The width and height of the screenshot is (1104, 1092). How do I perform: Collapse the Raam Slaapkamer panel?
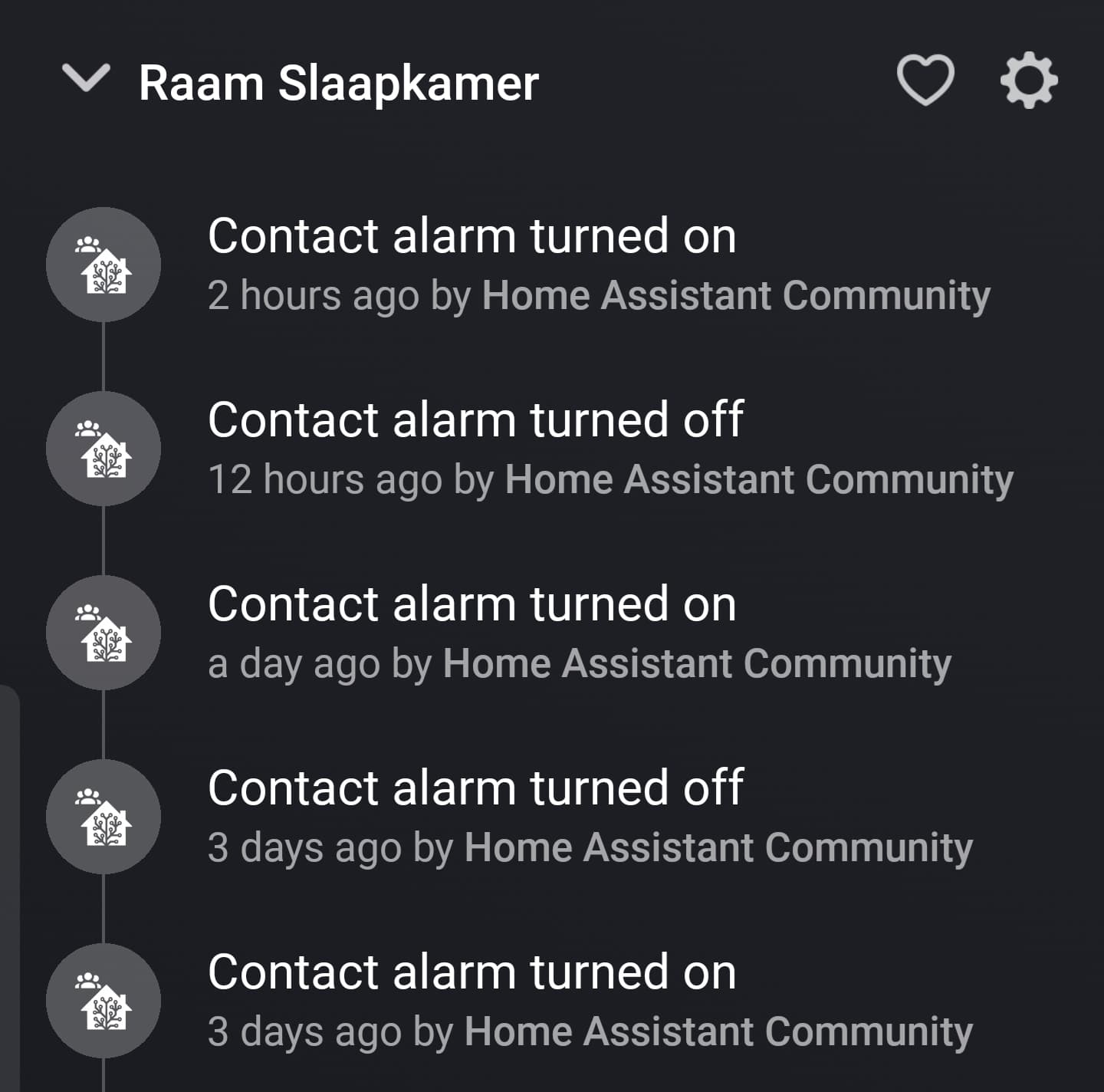(x=86, y=80)
